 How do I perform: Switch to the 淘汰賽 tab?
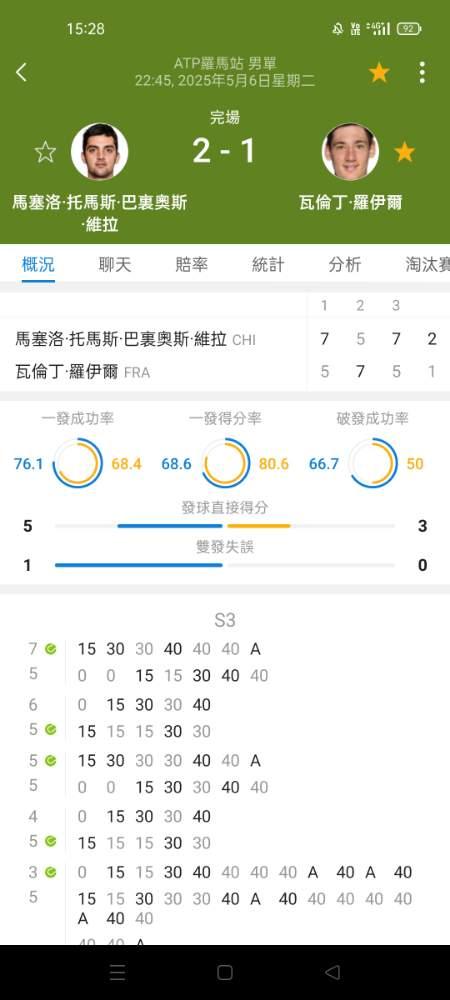point(428,265)
